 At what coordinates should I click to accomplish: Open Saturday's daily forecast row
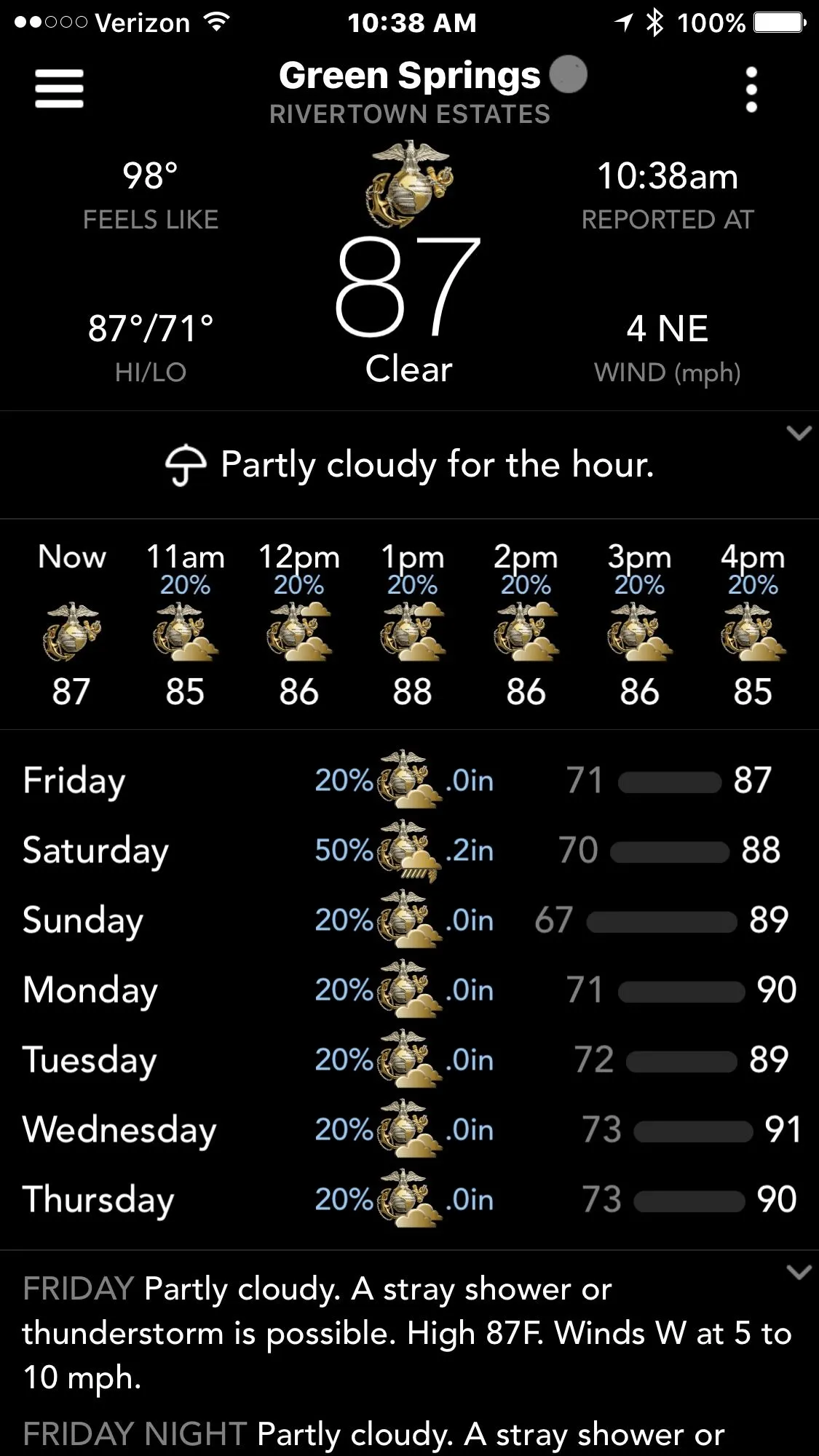click(409, 850)
